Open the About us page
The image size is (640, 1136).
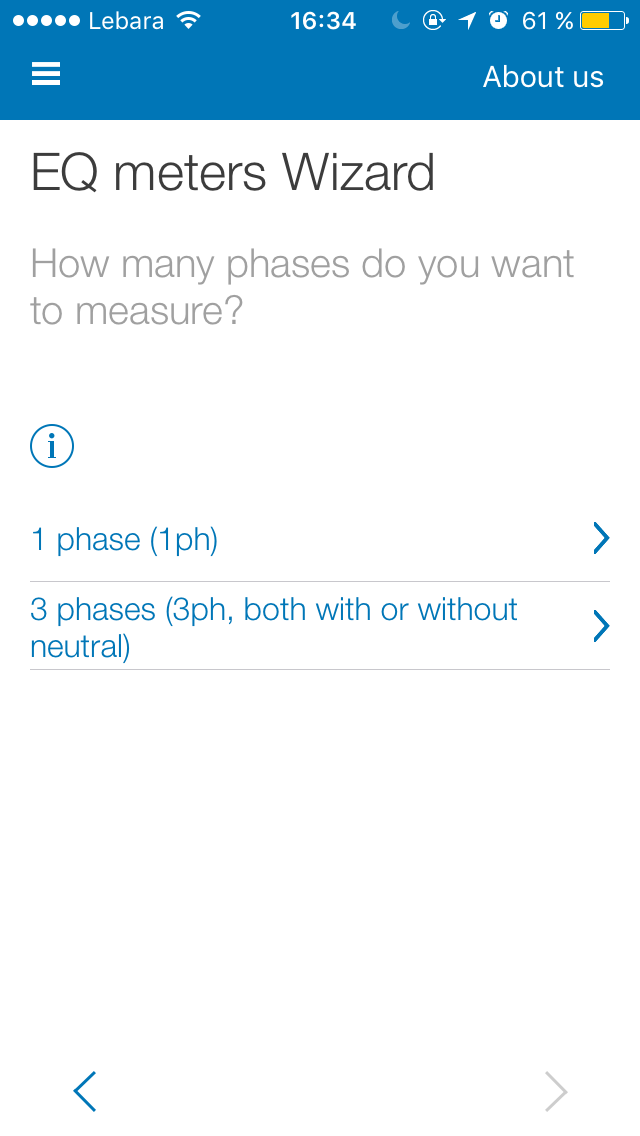click(x=543, y=77)
